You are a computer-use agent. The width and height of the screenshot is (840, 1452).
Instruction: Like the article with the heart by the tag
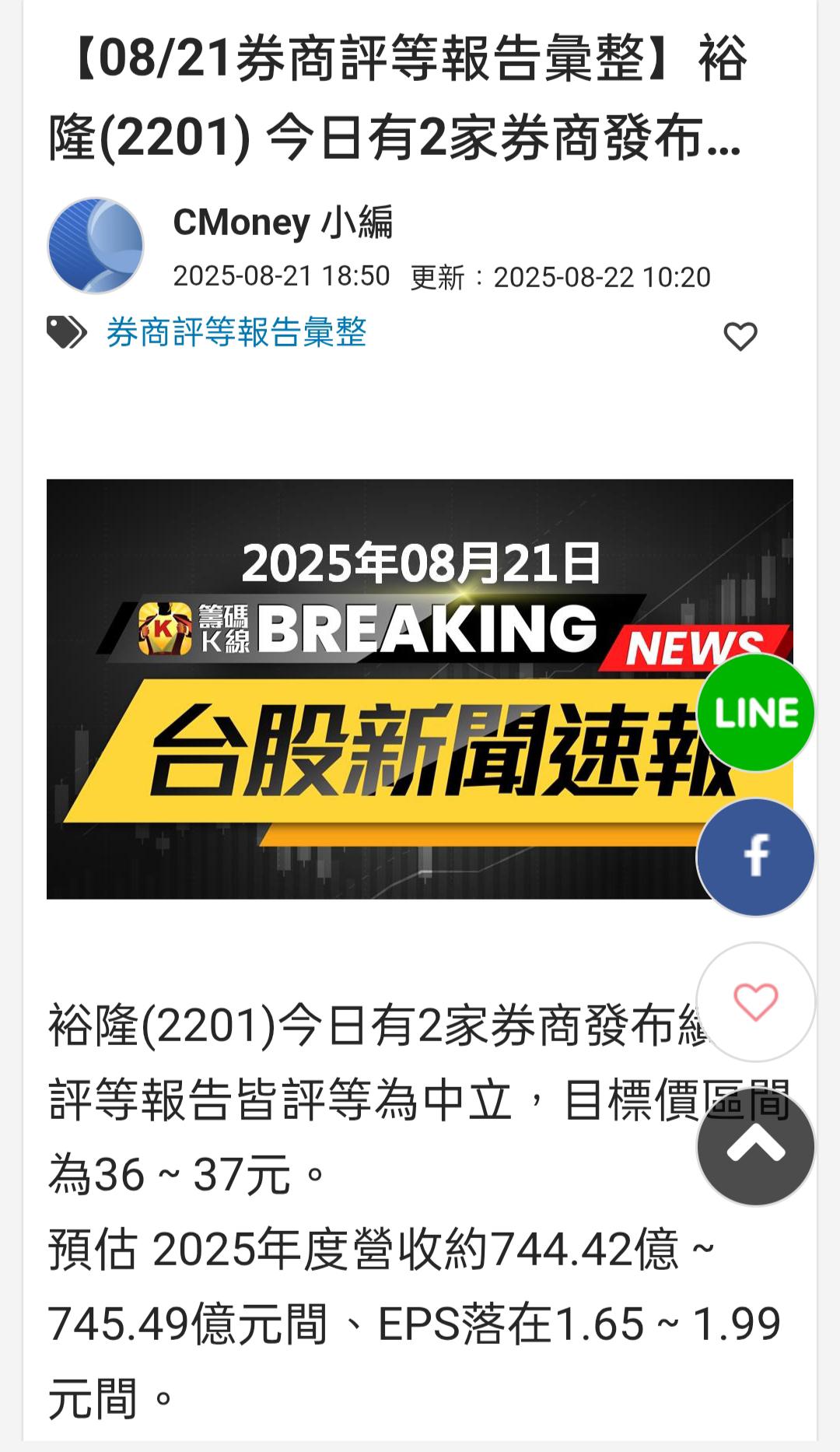pyautogui.click(x=740, y=336)
